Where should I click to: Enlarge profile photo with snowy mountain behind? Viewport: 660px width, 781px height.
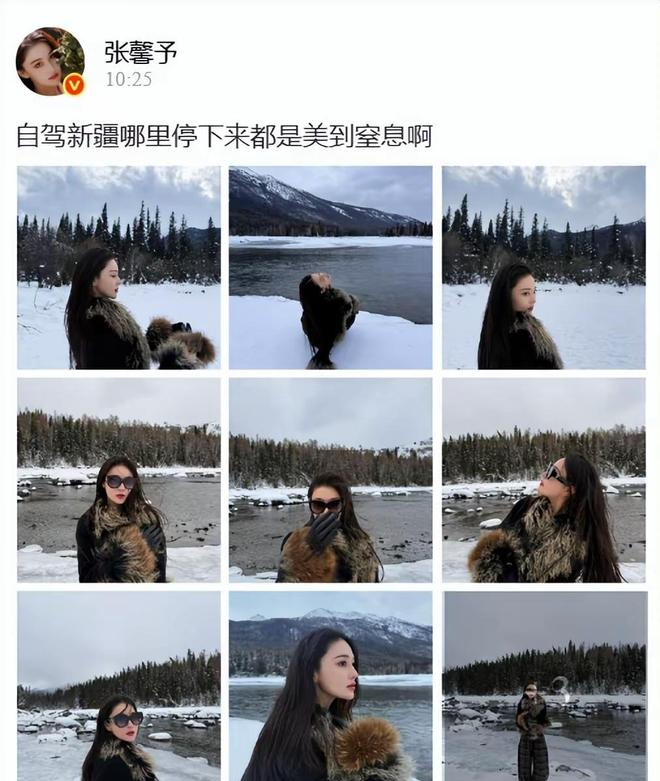(x=330, y=686)
